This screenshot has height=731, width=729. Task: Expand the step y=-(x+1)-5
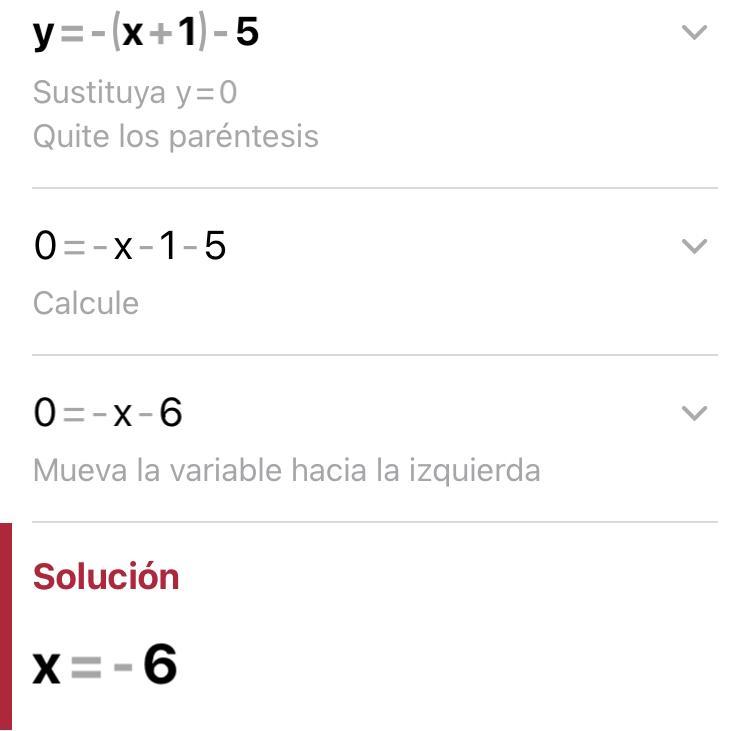(693, 33)
